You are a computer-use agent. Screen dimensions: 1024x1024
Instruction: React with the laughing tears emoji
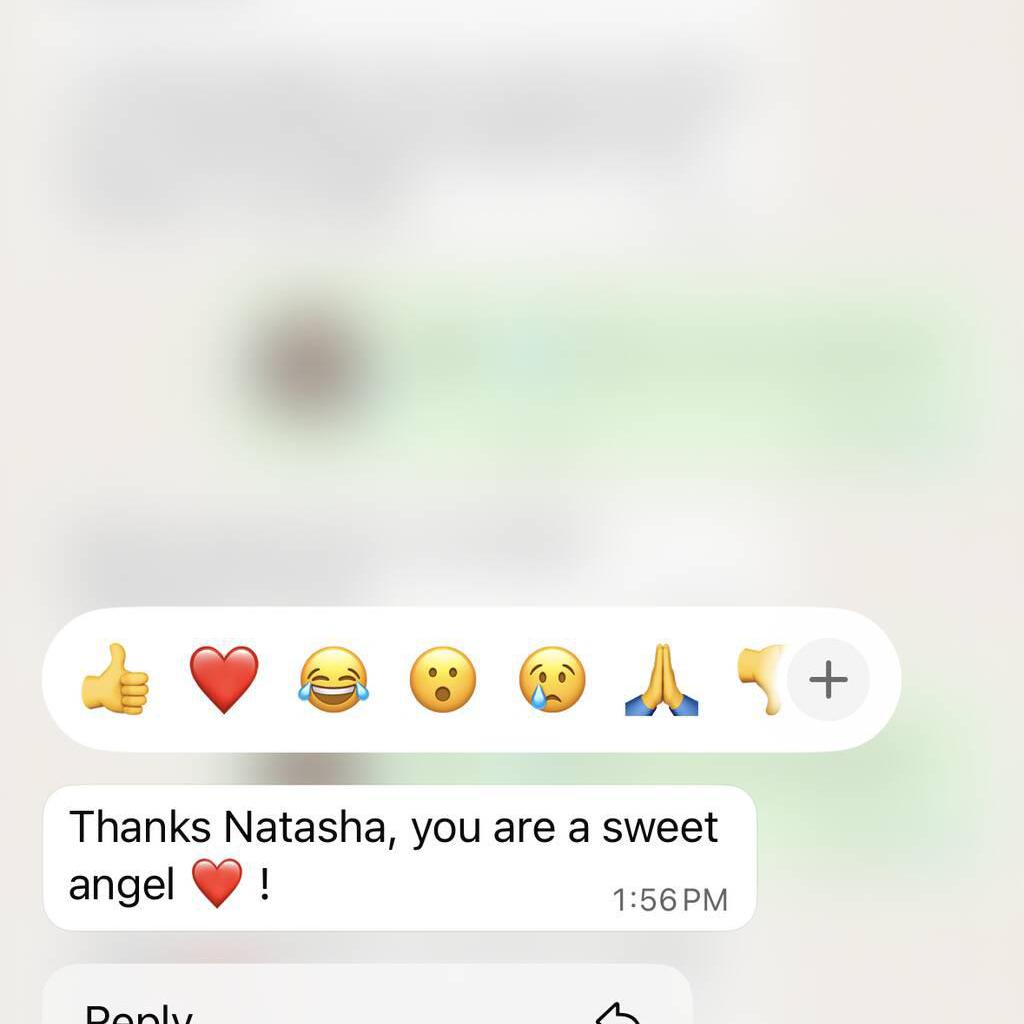pos(333,679)
